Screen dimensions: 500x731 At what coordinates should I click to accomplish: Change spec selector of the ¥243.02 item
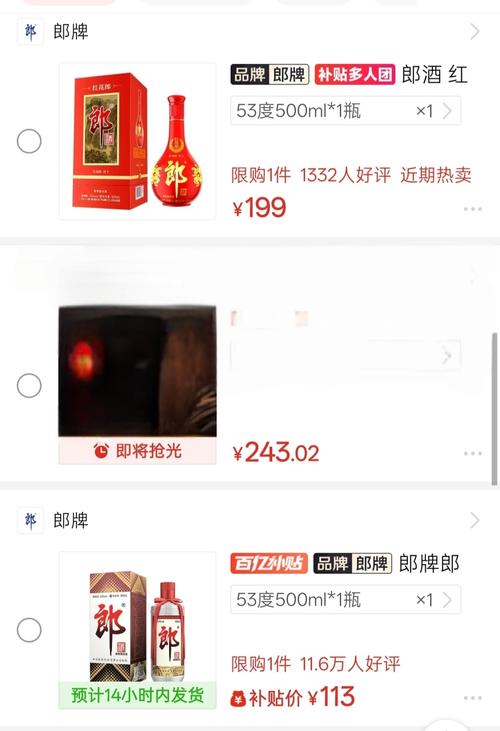tap(345, 355)
